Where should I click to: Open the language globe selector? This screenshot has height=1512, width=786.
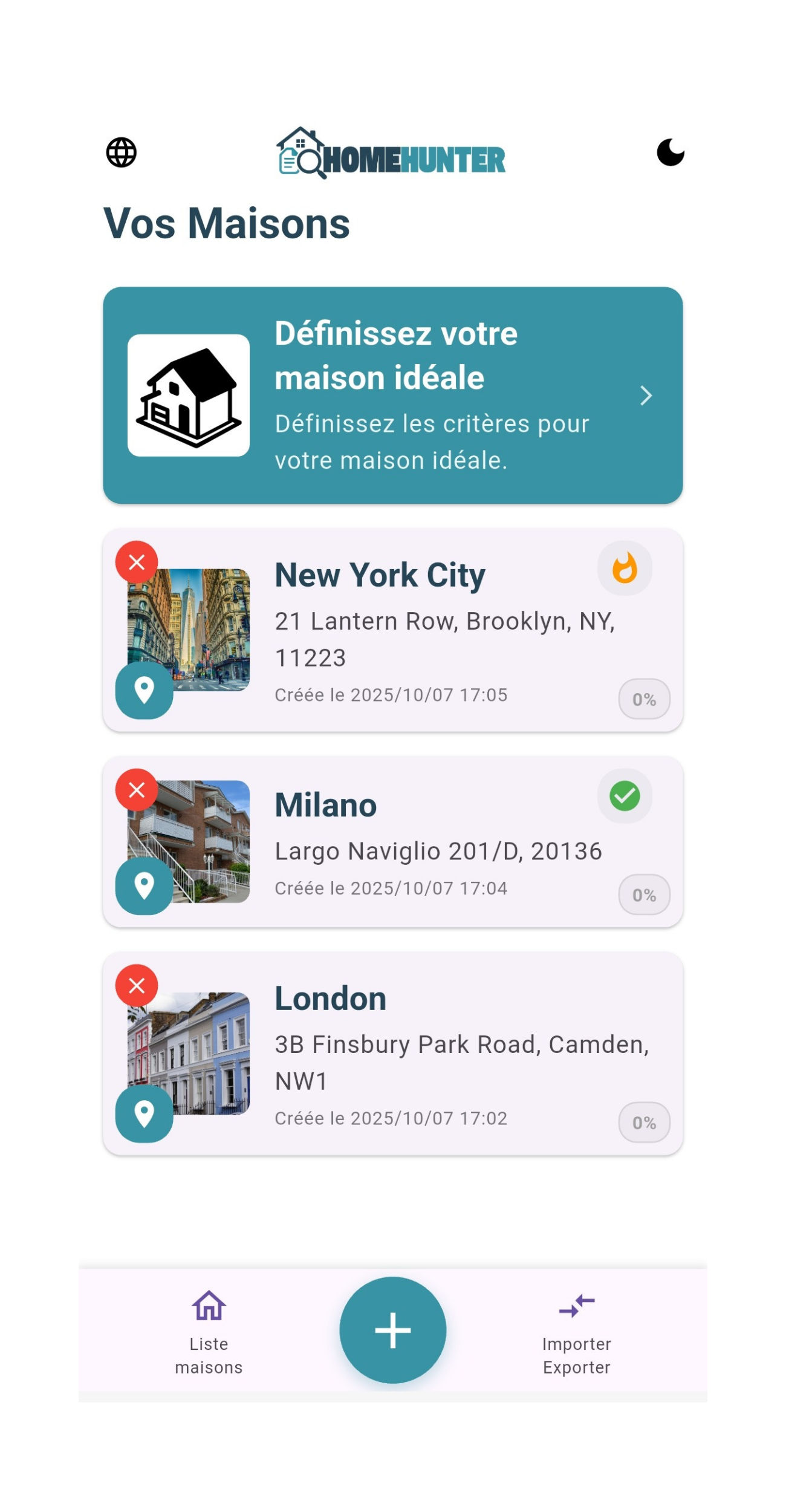(x=122, y=152)
